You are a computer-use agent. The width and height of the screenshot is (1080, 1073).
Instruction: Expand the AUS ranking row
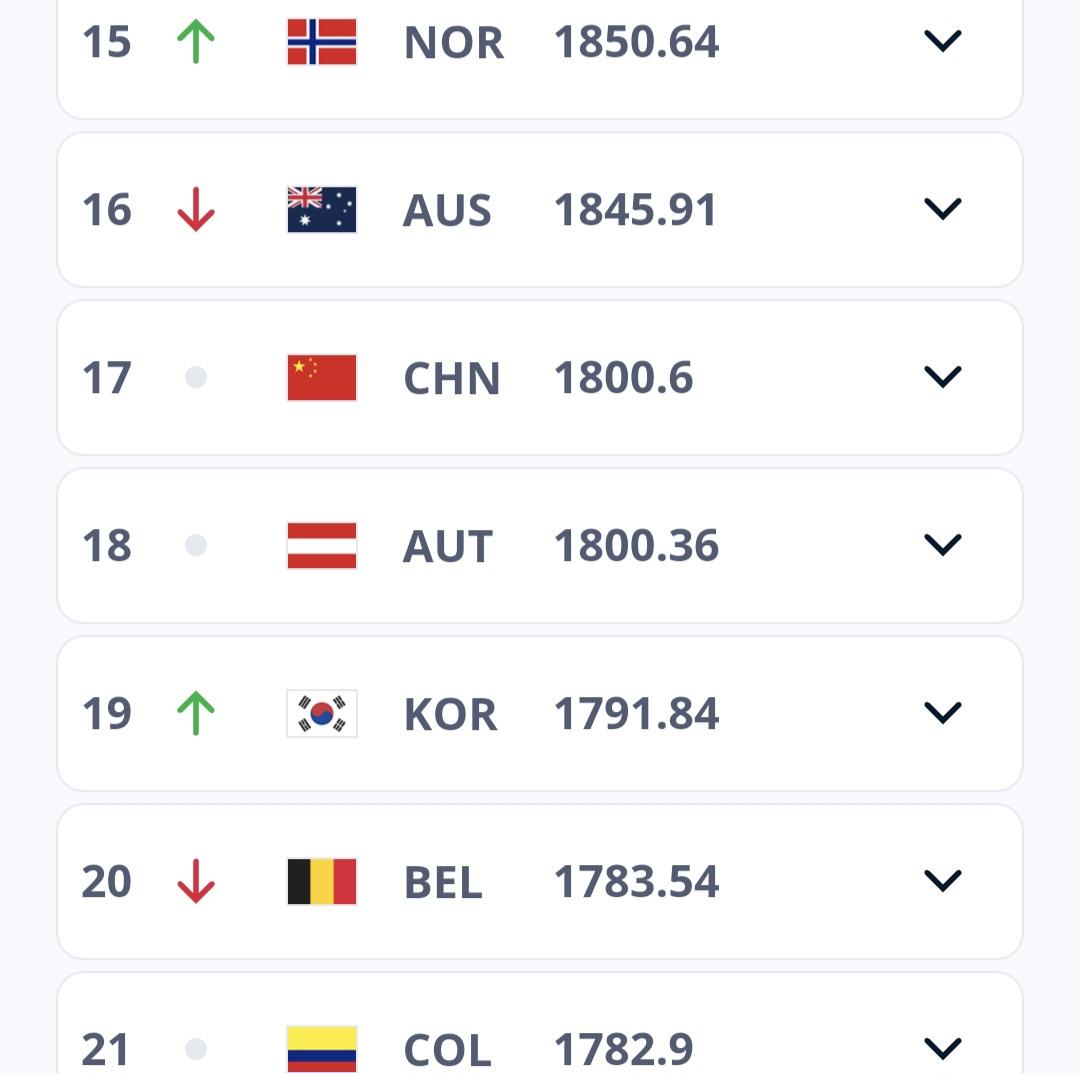pos(942,209)
